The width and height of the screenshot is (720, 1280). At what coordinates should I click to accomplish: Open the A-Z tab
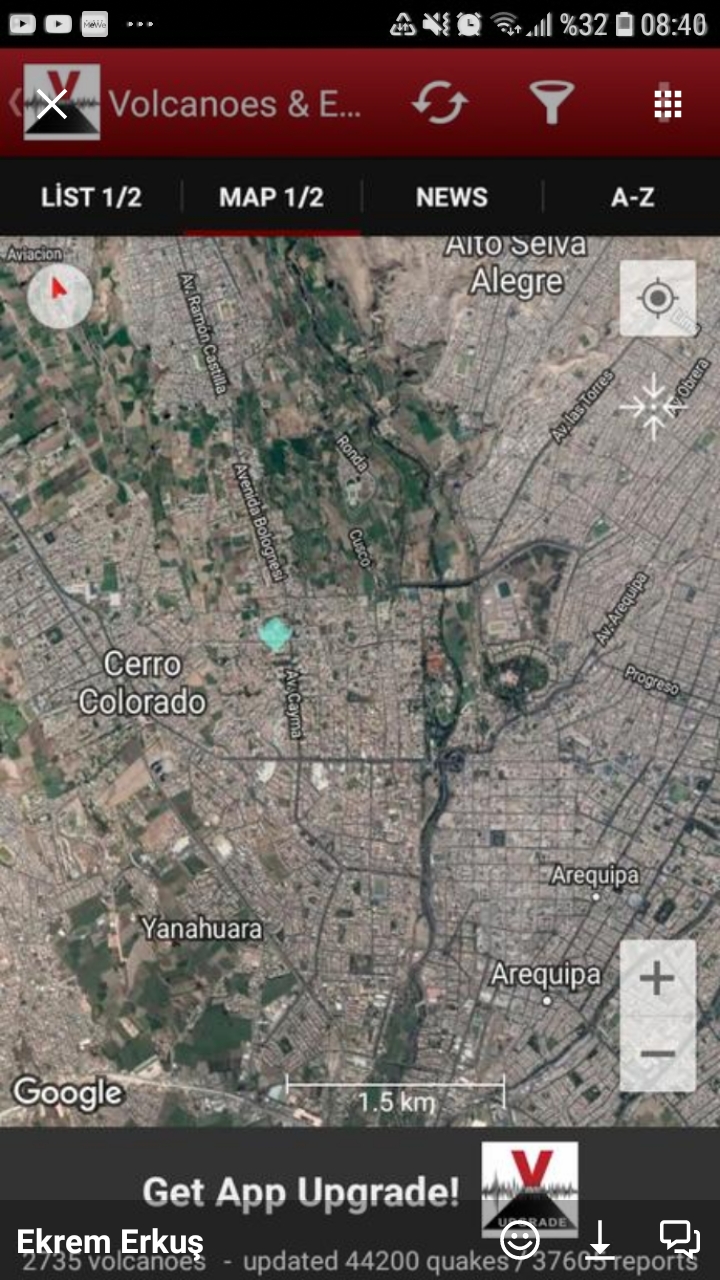click(632, 197)
